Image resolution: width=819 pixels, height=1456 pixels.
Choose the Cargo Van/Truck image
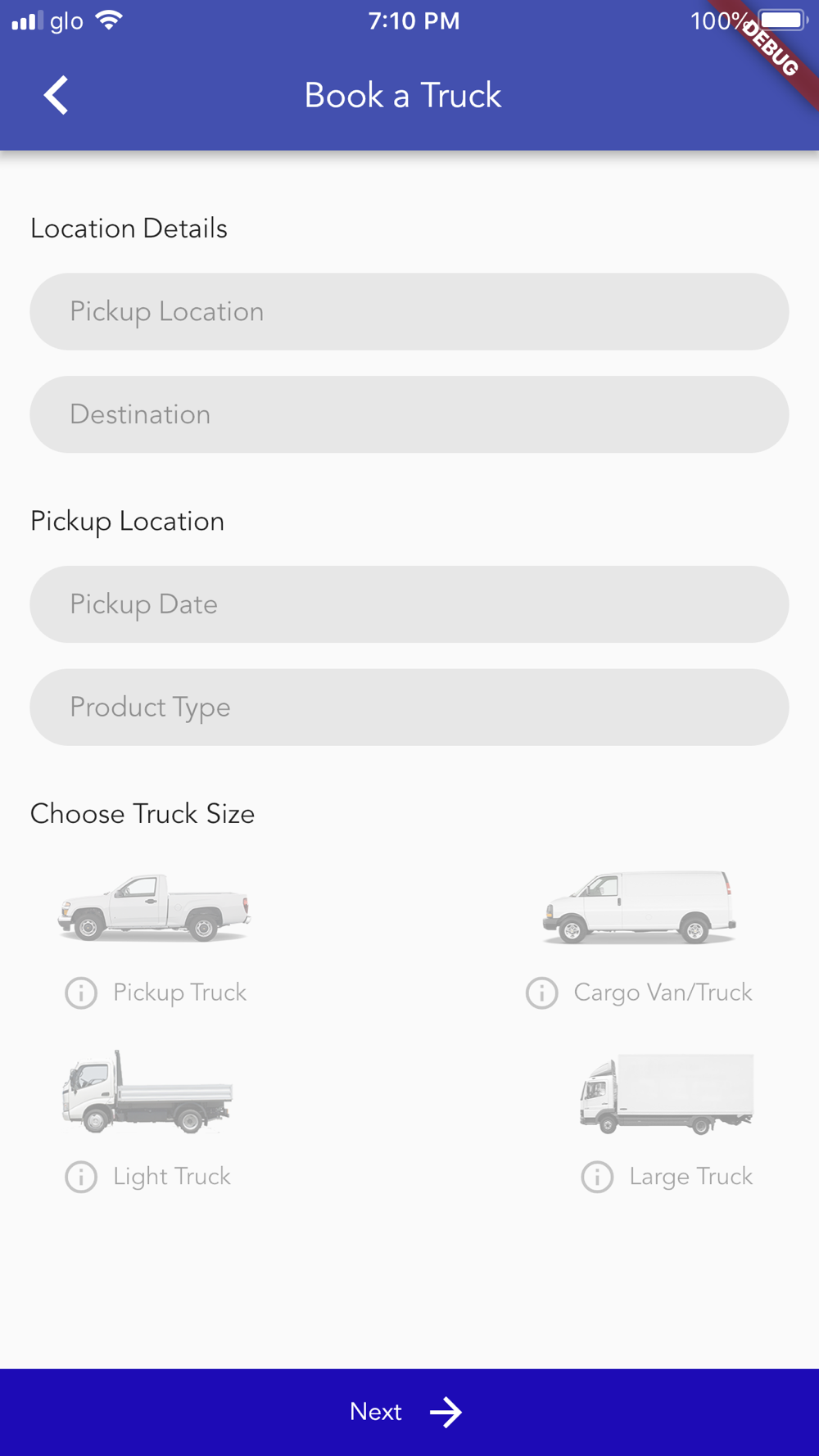pyautogui.click(x=639, y=907)
